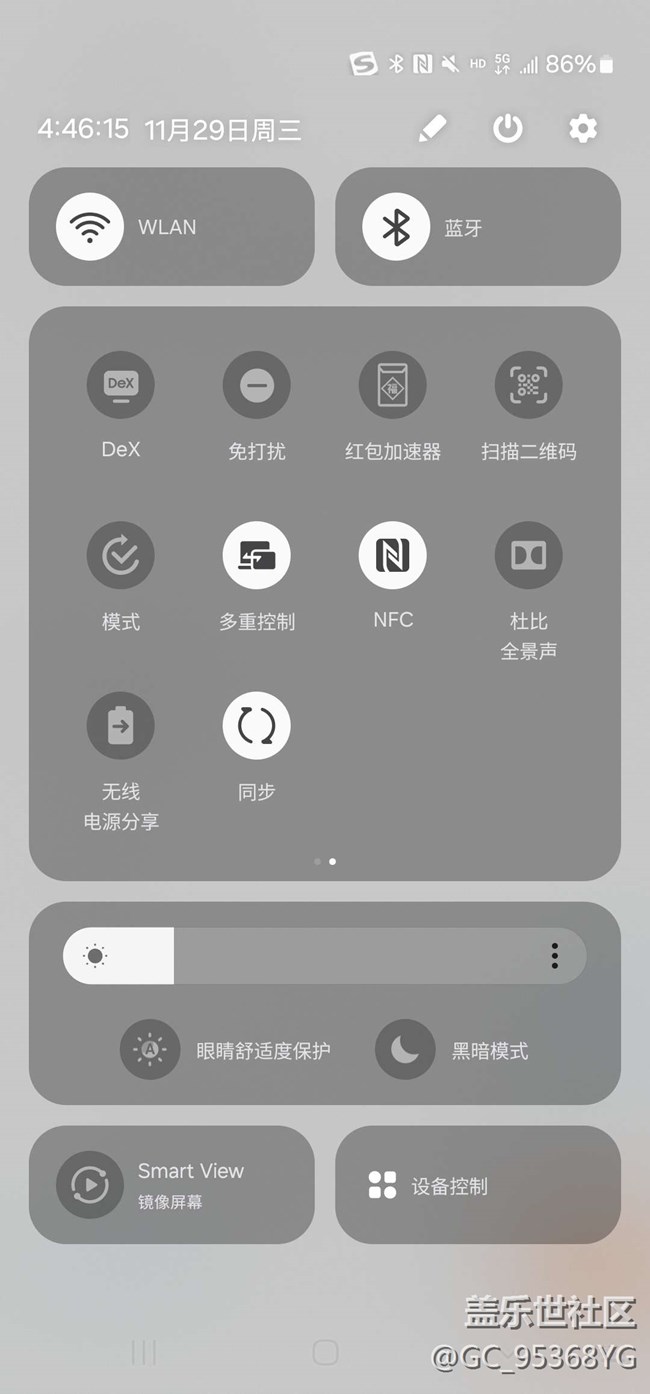Turn on 免打扰 do not disturb
Screen dimensions: 650x1394
tap(257, 385)
